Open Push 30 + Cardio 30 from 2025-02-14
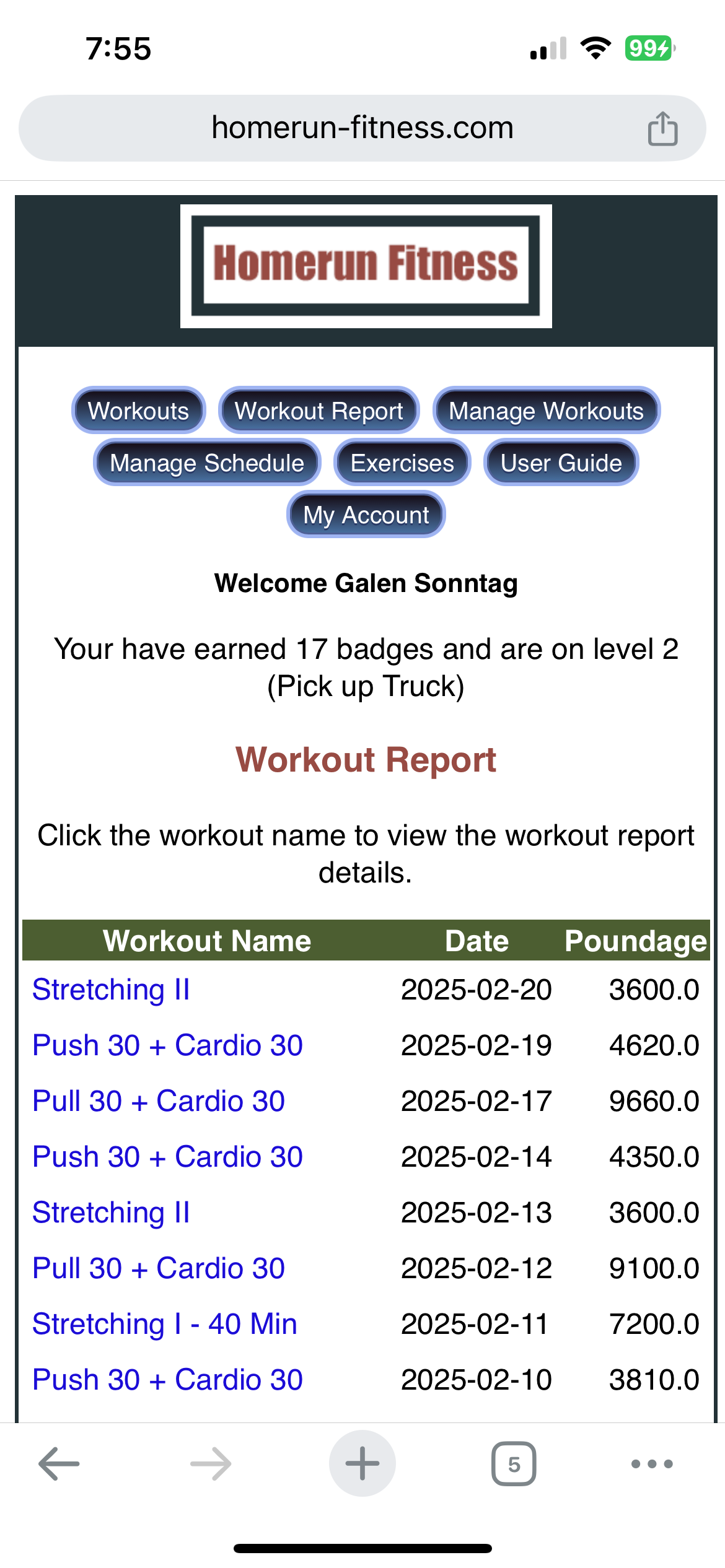 click(167, 1157)
